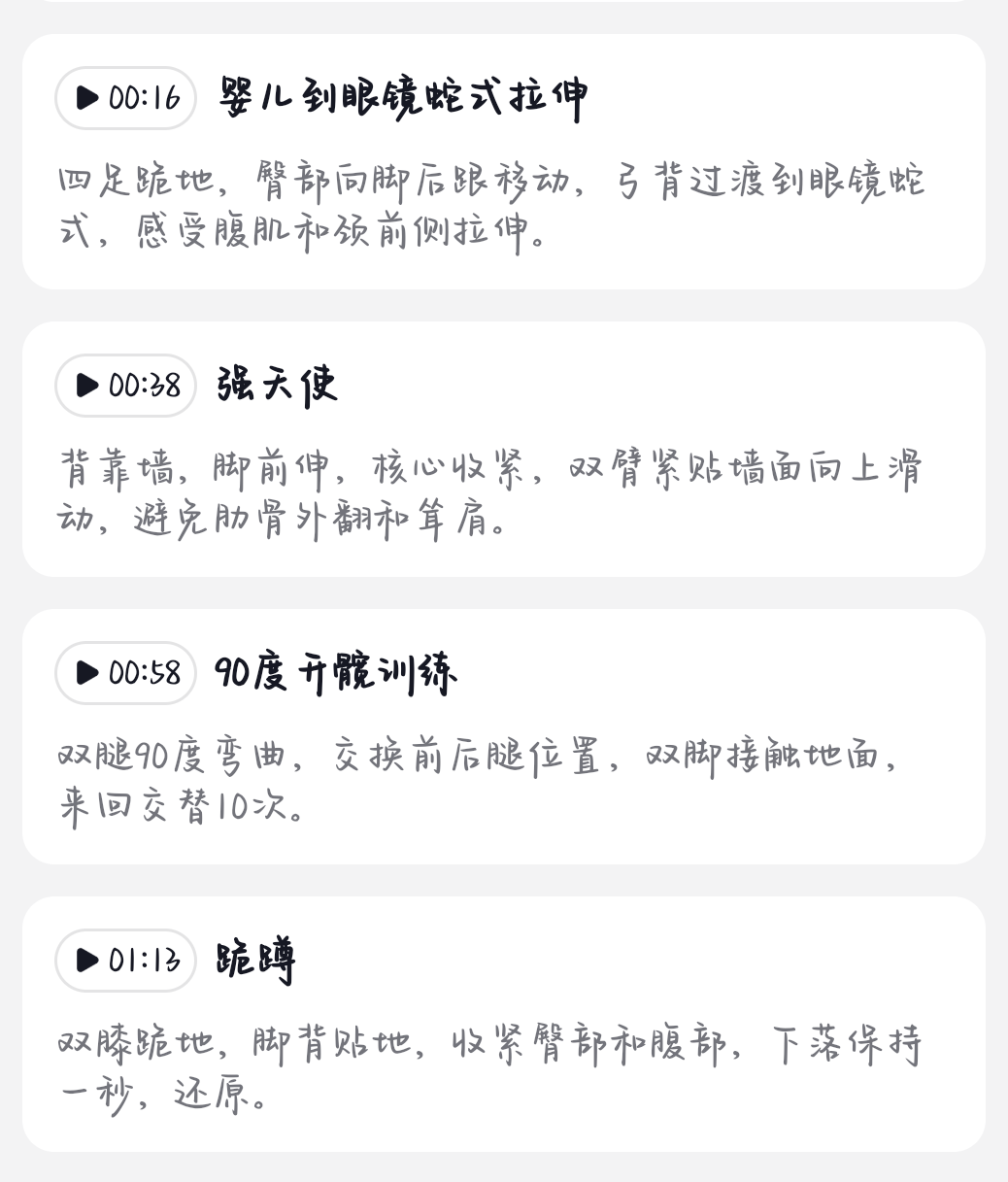
Task: Tap the 01:13 跪蹲 timestamp chip
Action: coord(126,961)
